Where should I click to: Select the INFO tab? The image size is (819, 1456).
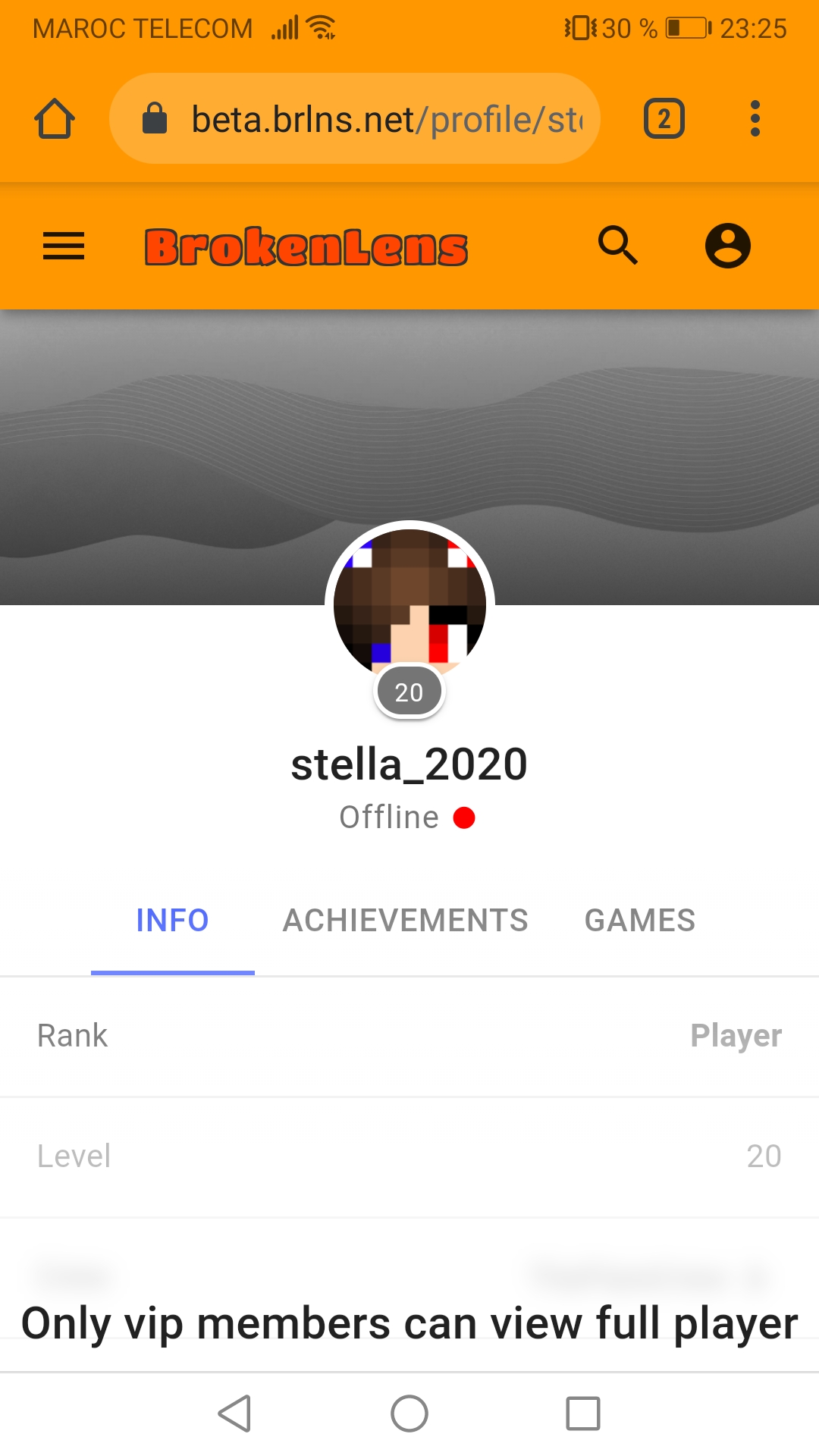point(173,921)
